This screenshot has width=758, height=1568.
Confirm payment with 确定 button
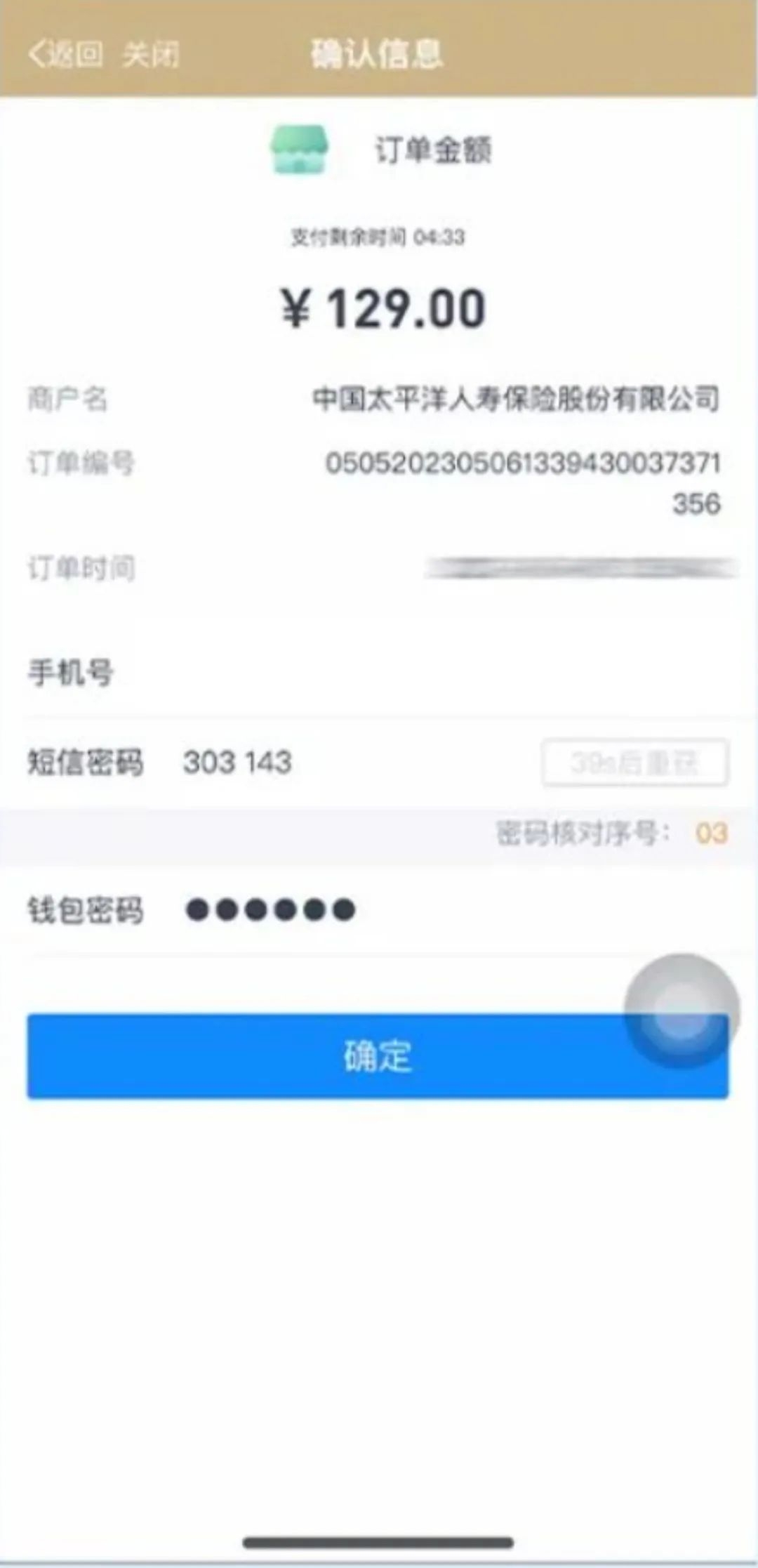pos(378,1056)
